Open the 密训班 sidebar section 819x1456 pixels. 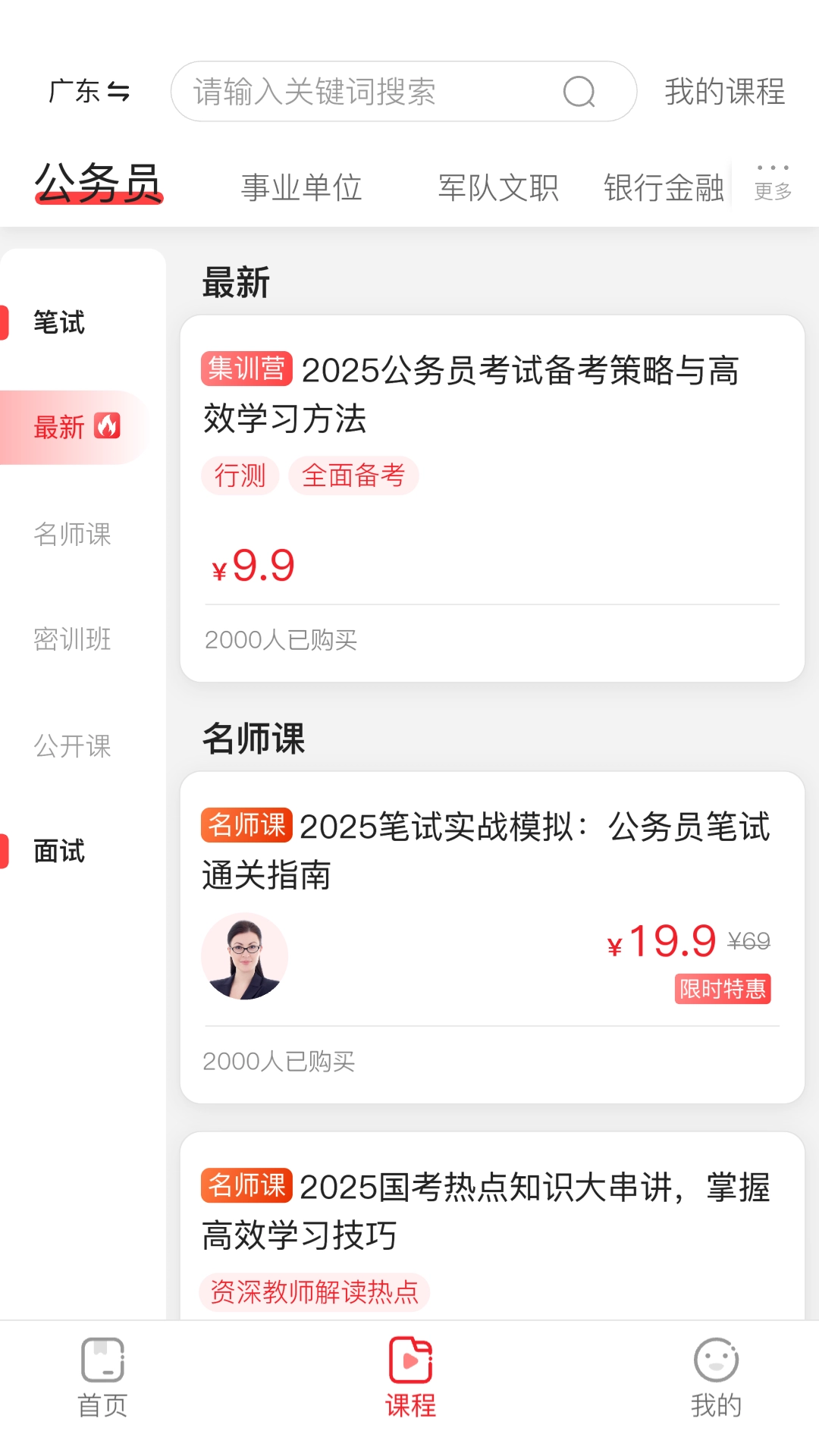coord(71,641)
